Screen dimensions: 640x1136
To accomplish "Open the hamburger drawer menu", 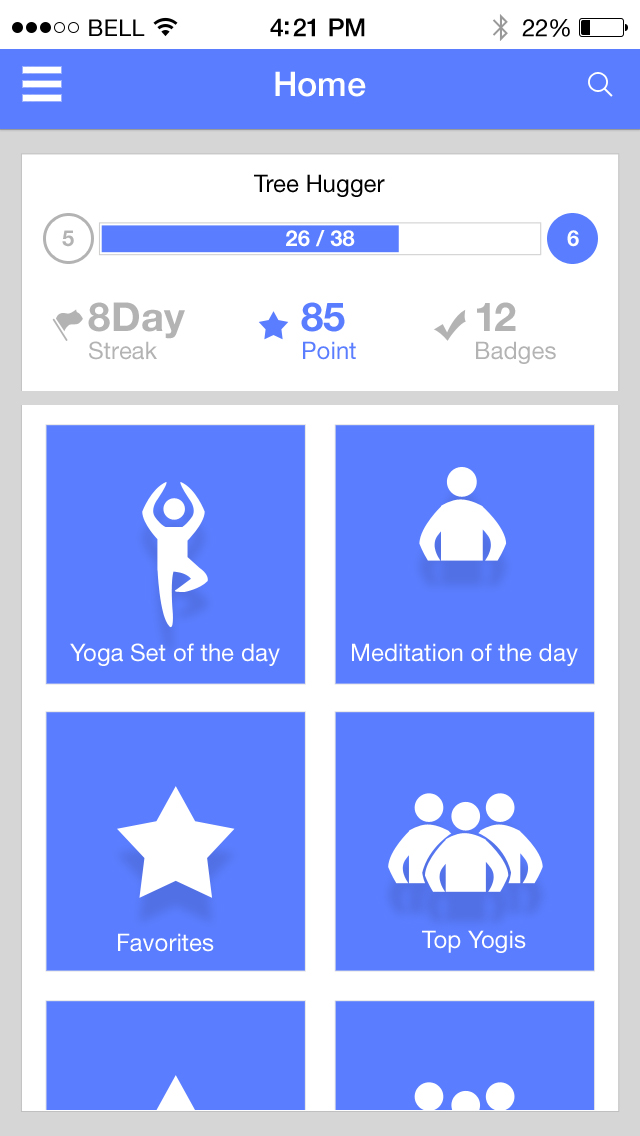I will [42, 84].
